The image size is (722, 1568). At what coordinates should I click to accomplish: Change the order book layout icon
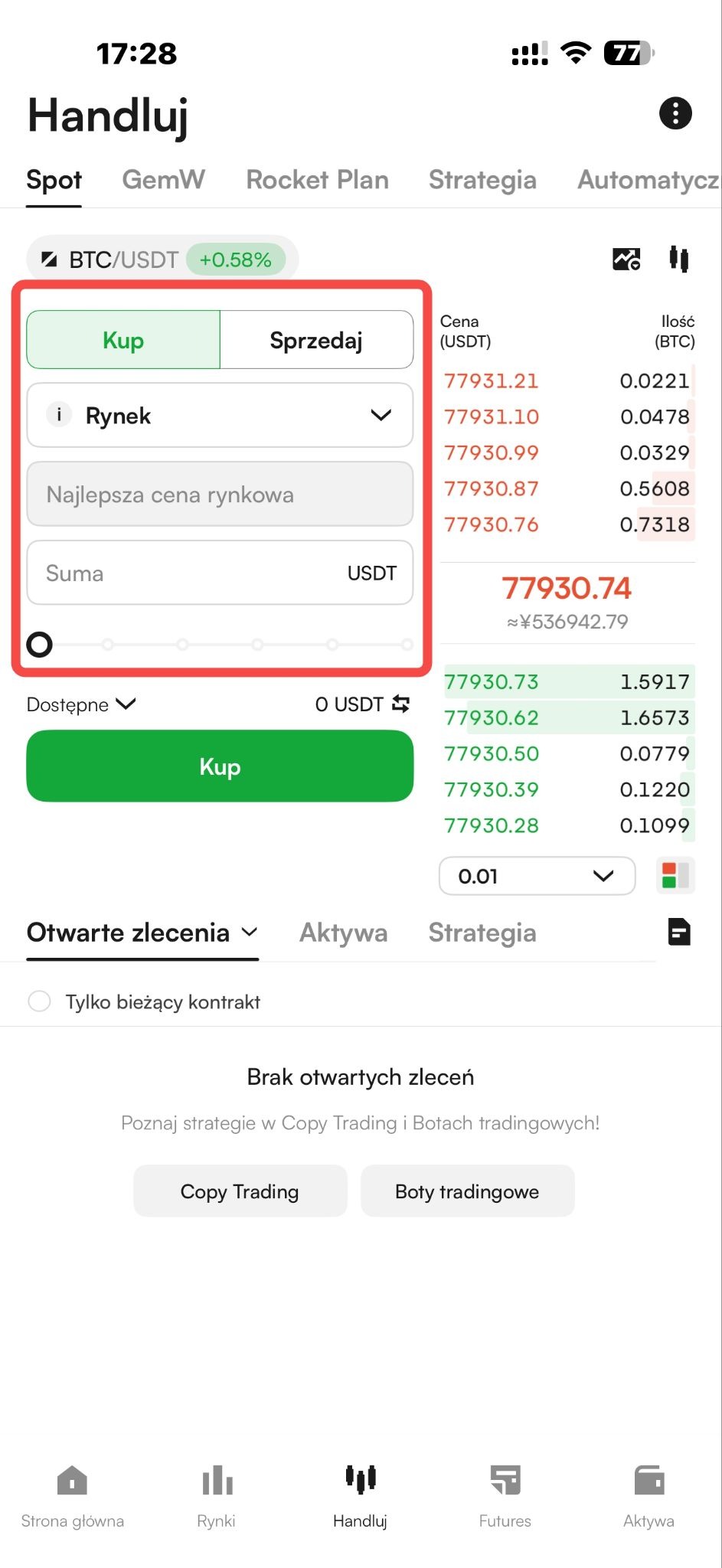(675, 876)
